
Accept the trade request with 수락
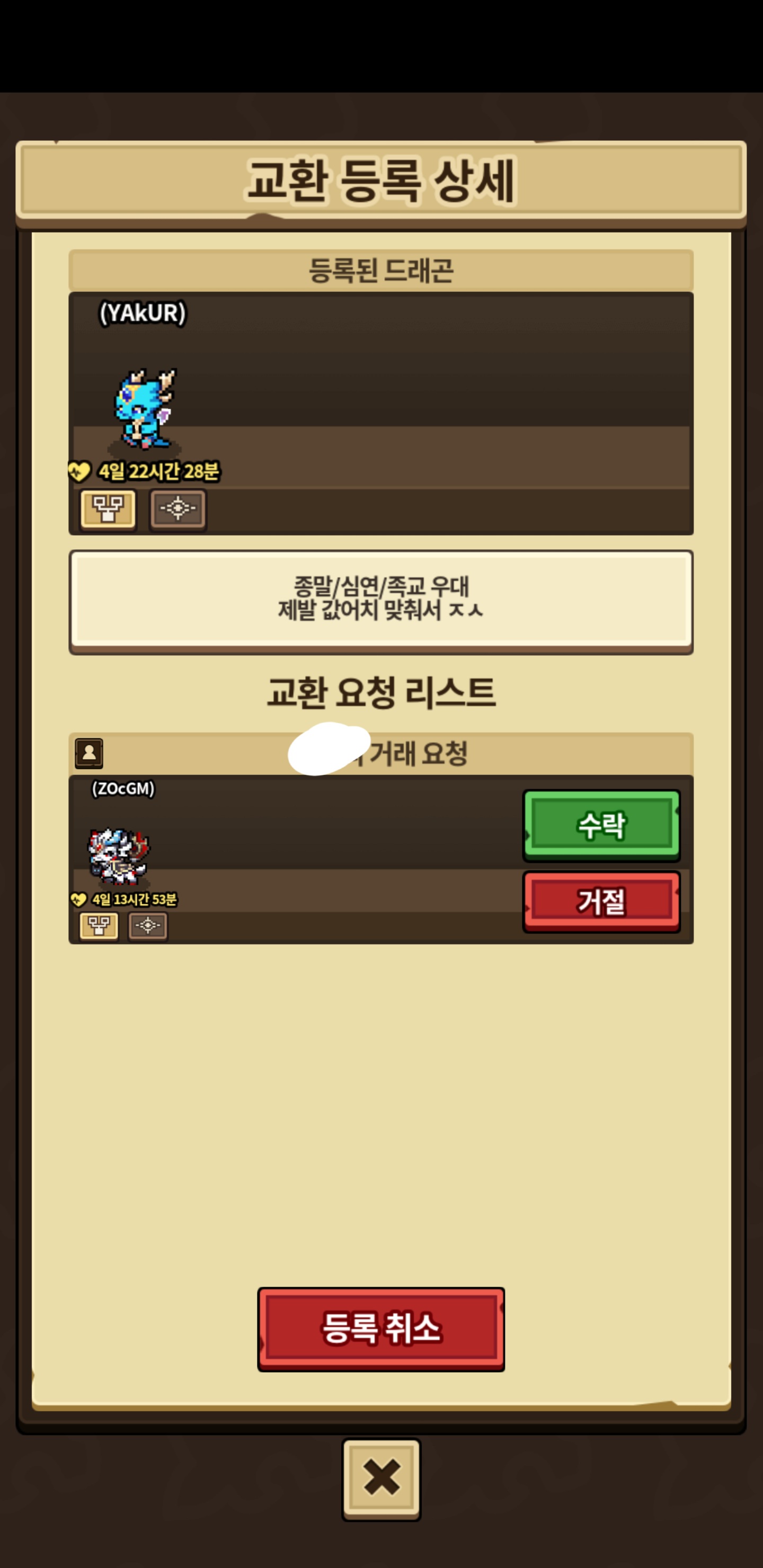coord(601,825)
